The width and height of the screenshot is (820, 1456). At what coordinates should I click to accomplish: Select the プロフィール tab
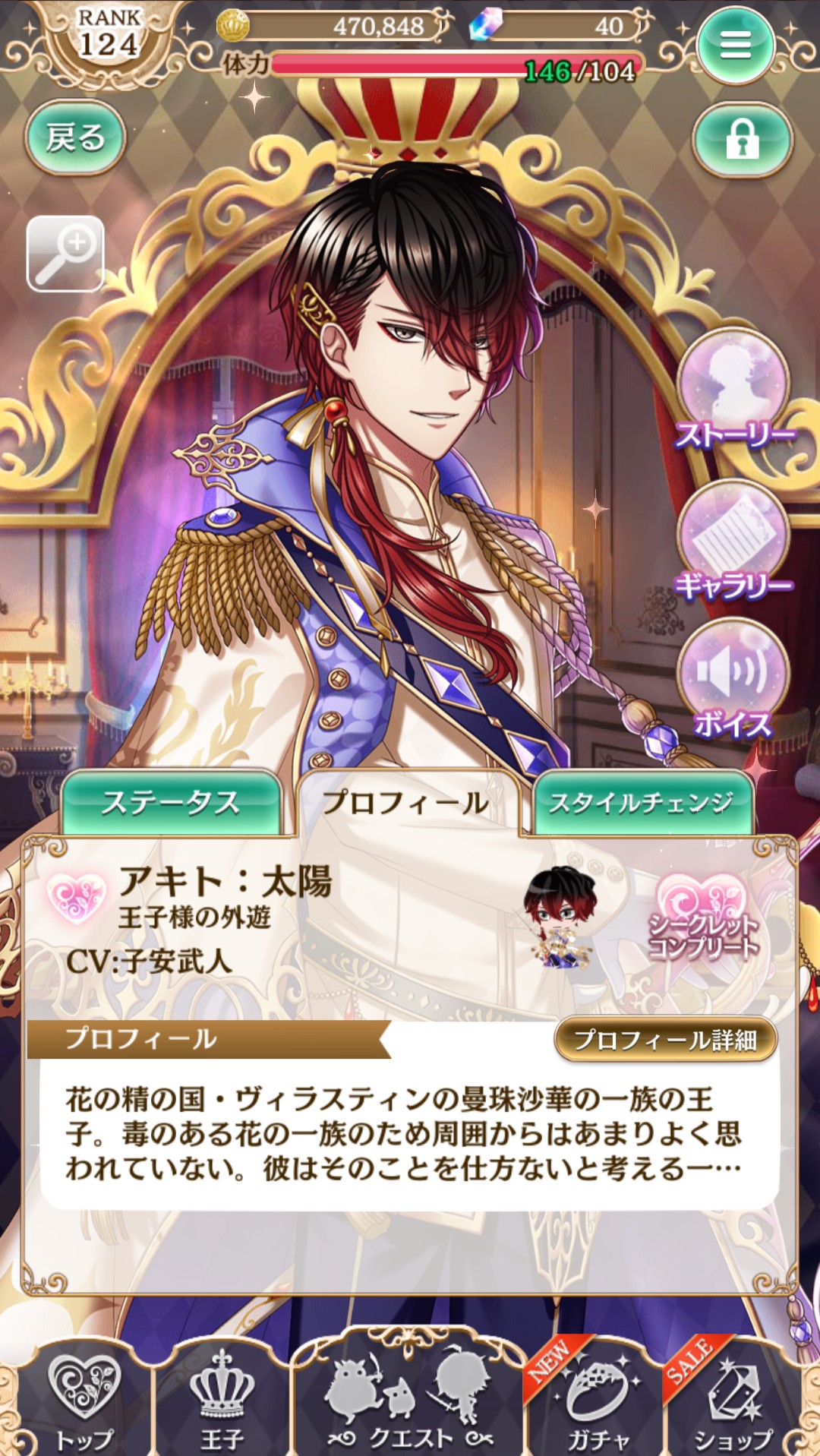pos(407,803)
